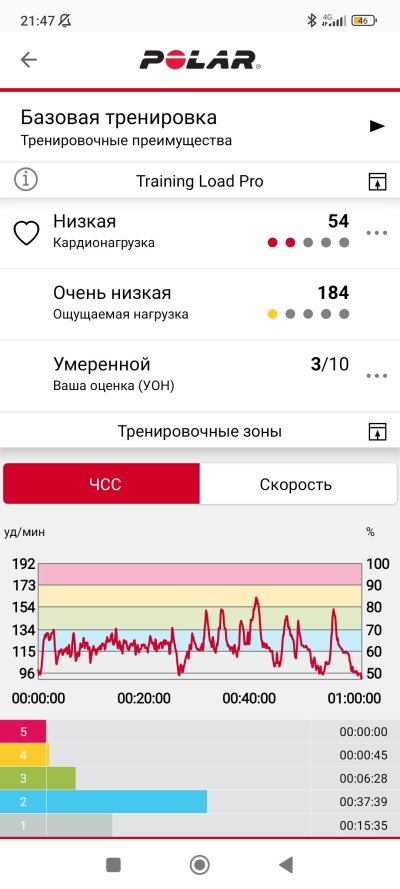Open the Training Load Pro info icon
The image size is (400, 889).
(x=25, y=181)
